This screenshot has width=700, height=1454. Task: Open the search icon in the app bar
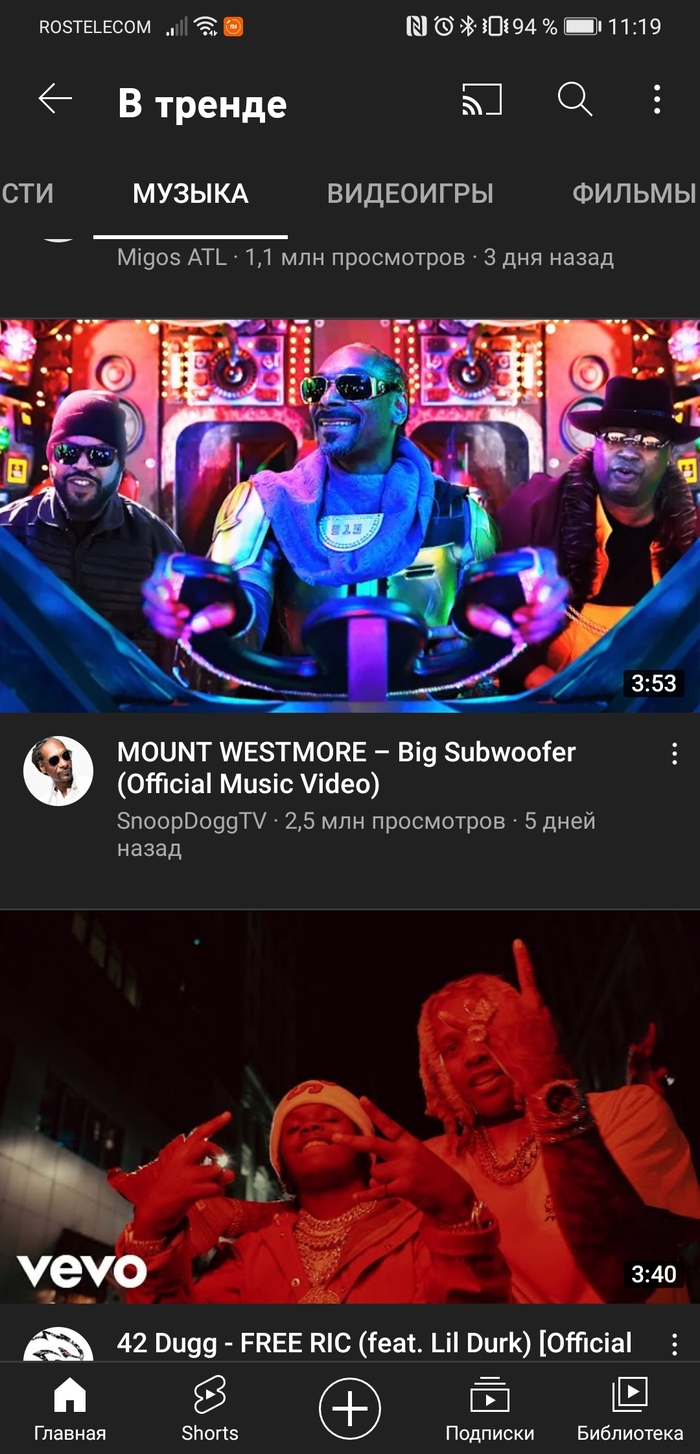(574, 99)
